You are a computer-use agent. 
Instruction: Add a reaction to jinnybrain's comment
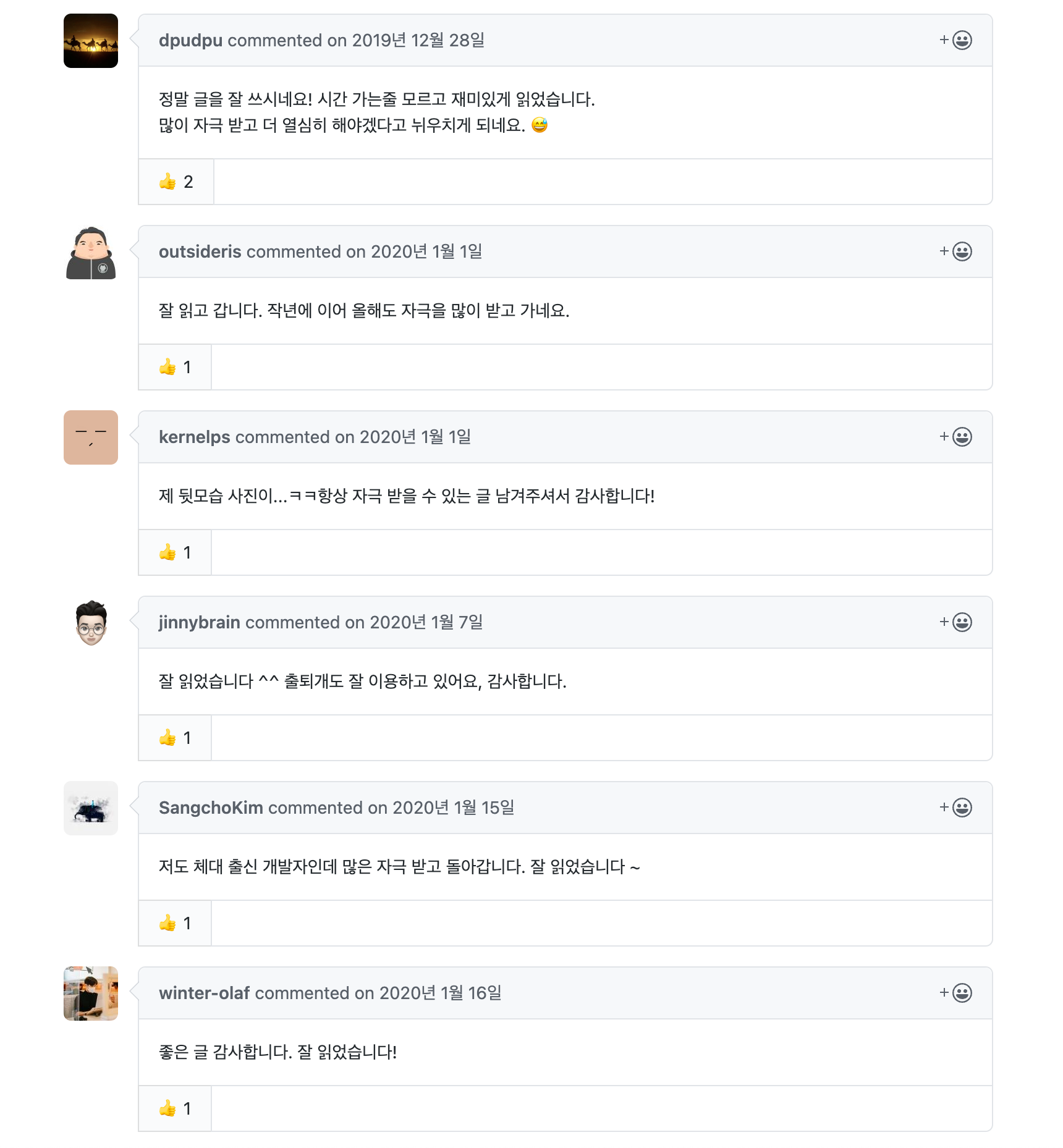[x=955, y=622]
